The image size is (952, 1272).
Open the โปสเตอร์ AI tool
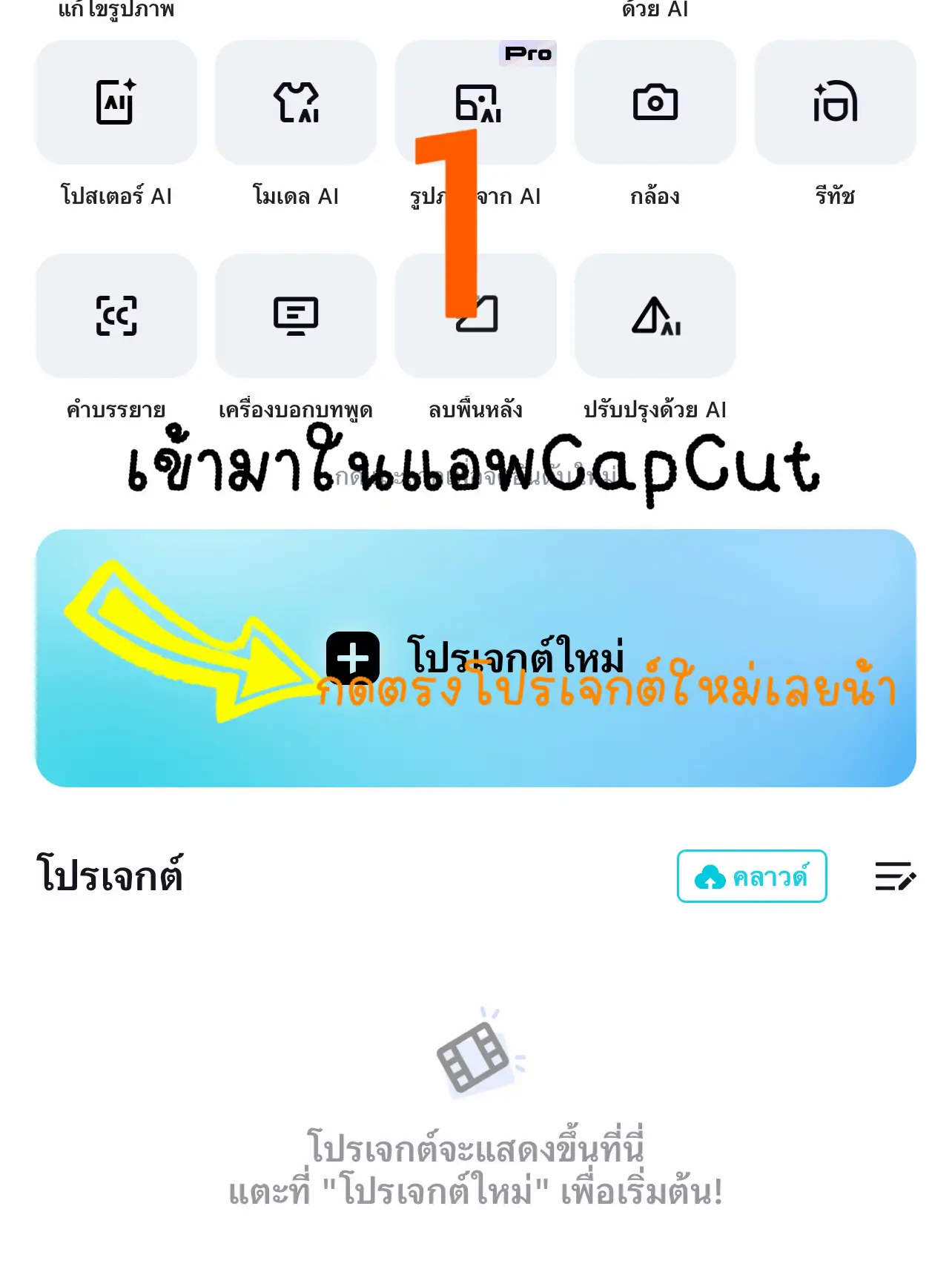116,103
